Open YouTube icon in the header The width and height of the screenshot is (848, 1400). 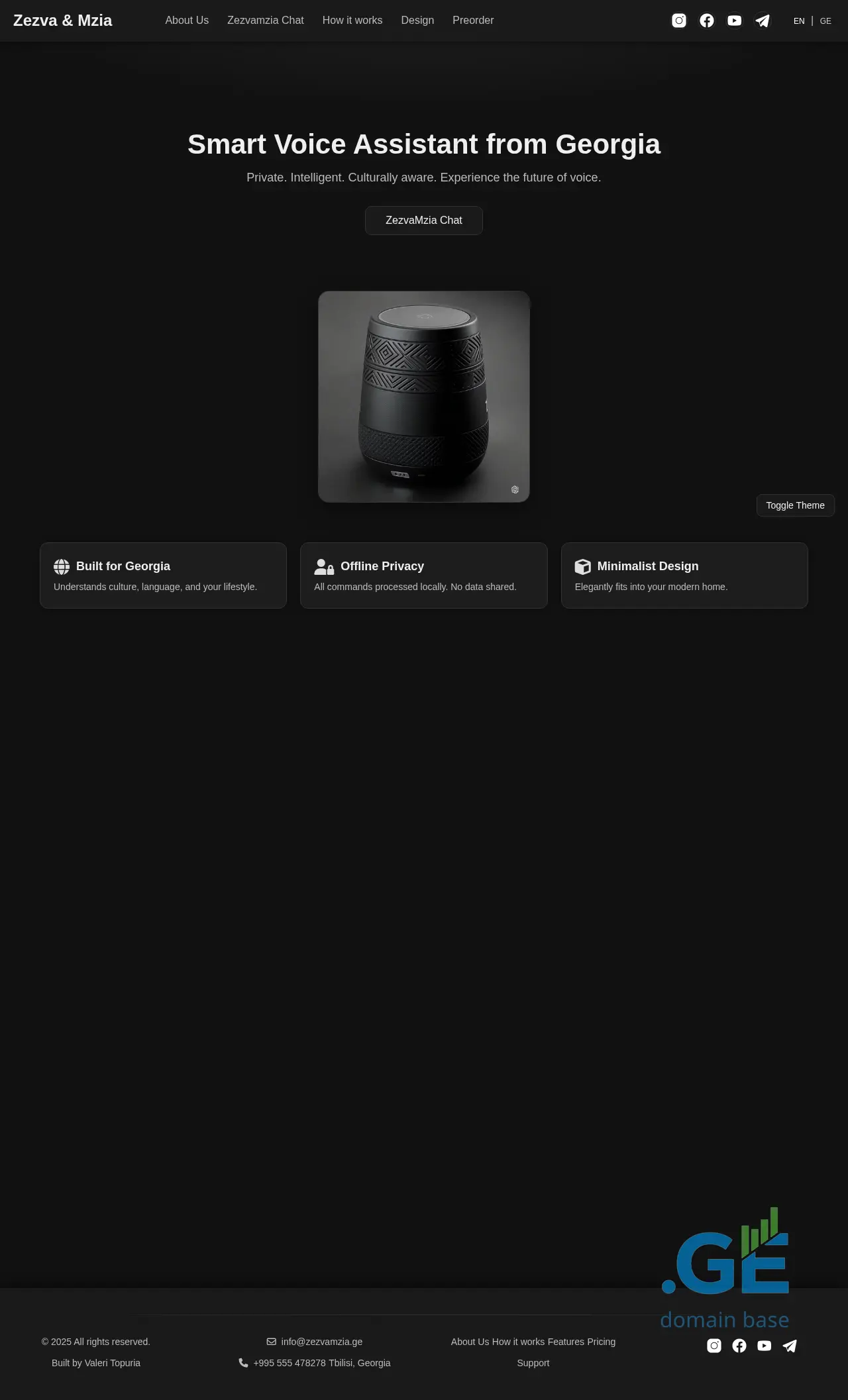734,21
